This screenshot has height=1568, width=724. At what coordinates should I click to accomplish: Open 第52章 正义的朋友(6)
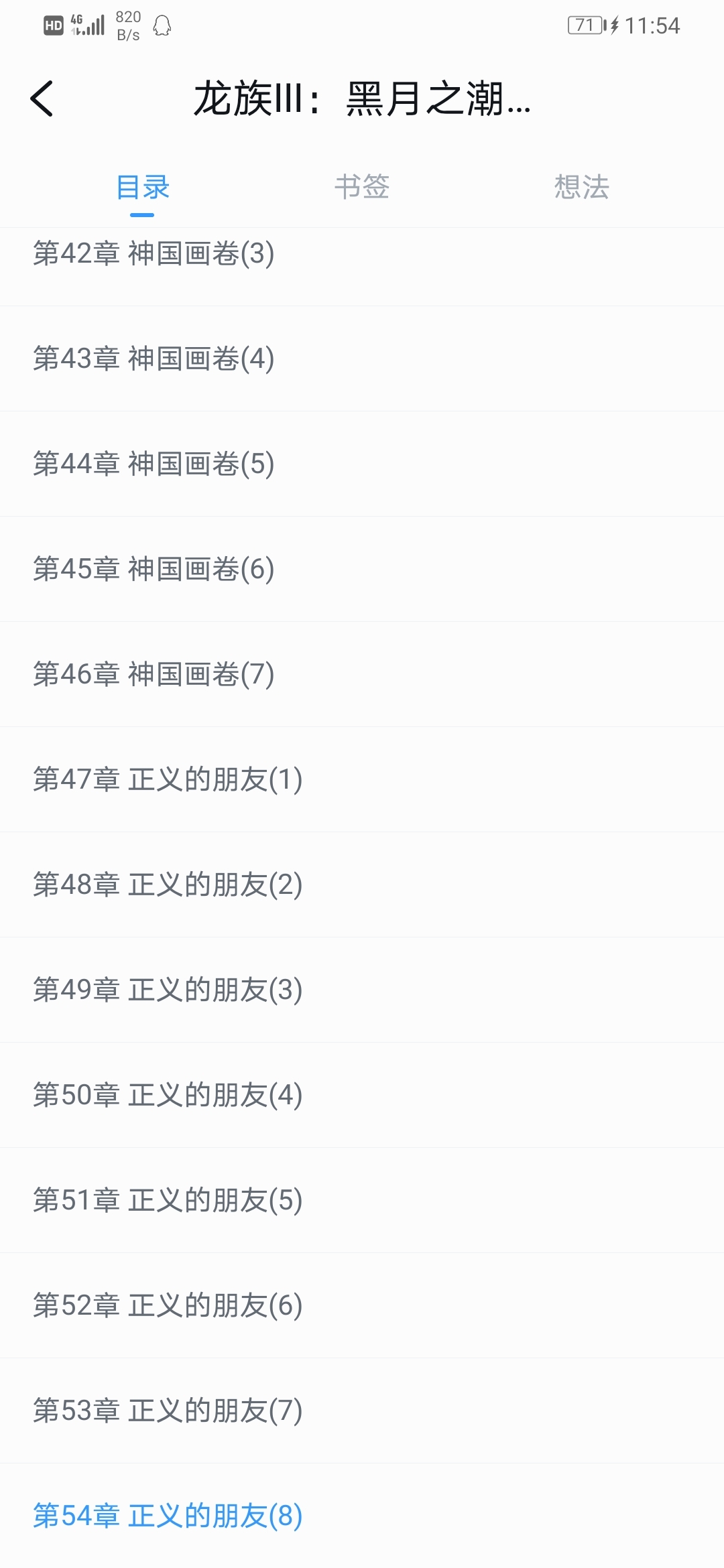[x=362, y=1305]
